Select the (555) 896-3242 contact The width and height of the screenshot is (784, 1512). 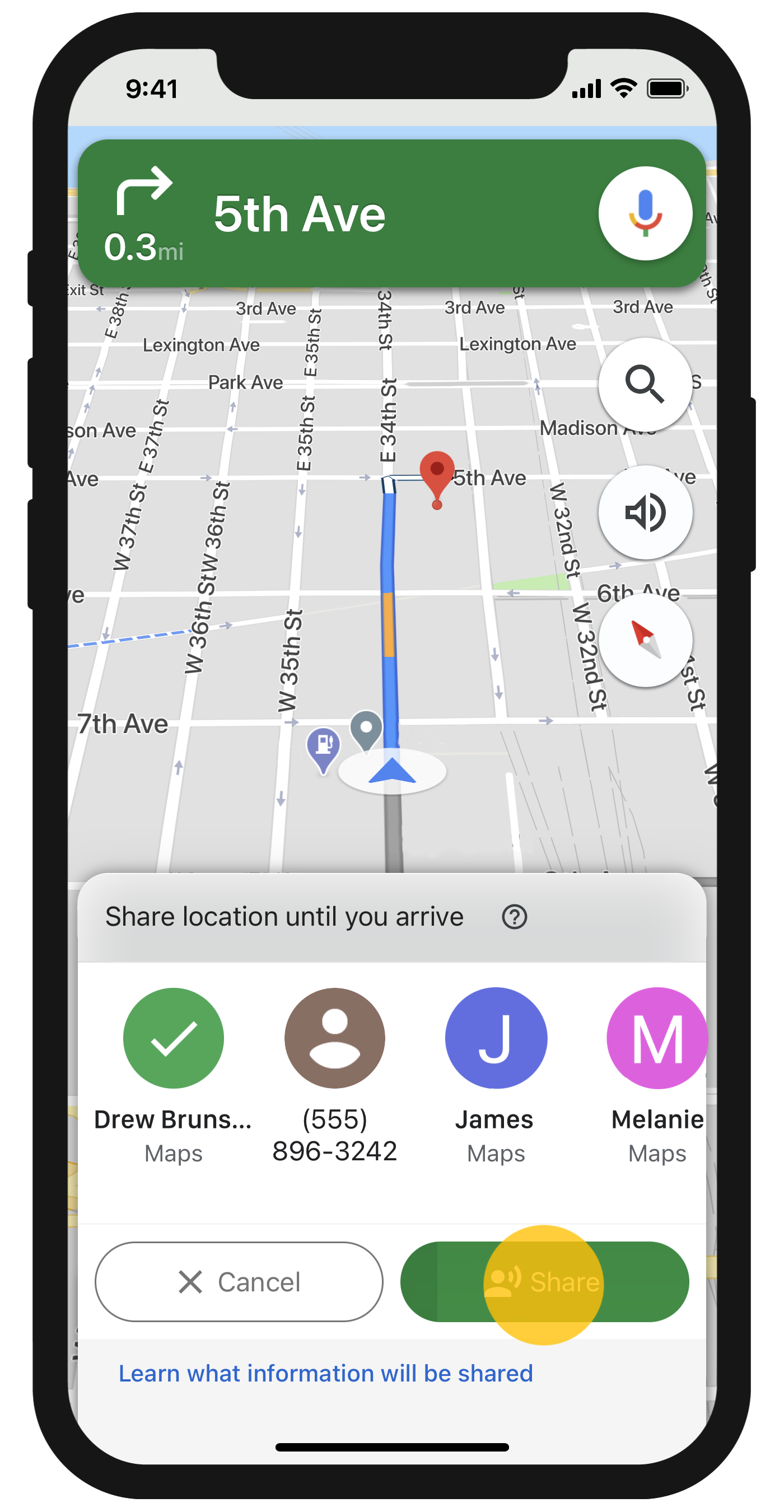tap(334, 1038)
